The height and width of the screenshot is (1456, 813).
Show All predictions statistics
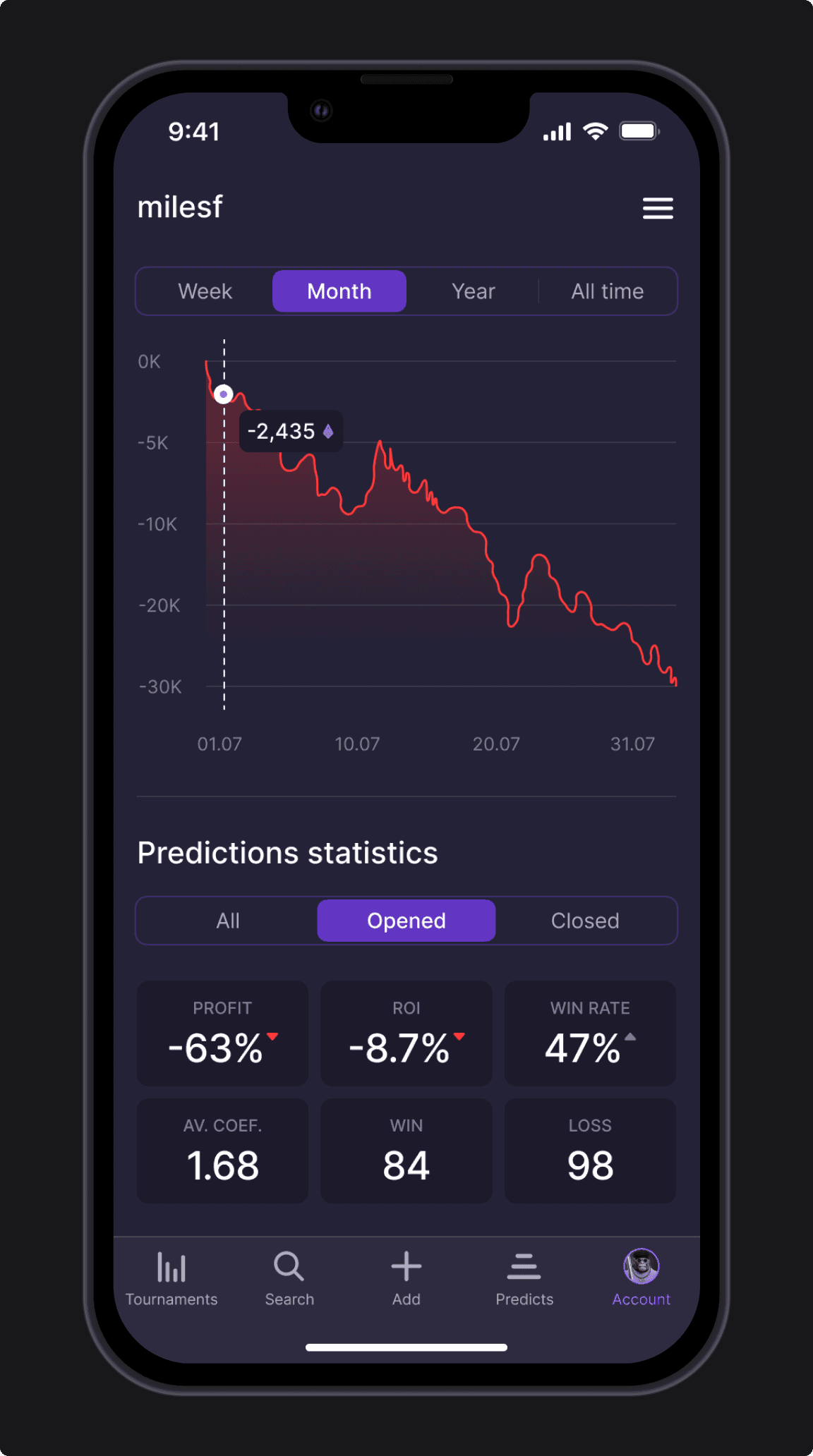(228, 921)
